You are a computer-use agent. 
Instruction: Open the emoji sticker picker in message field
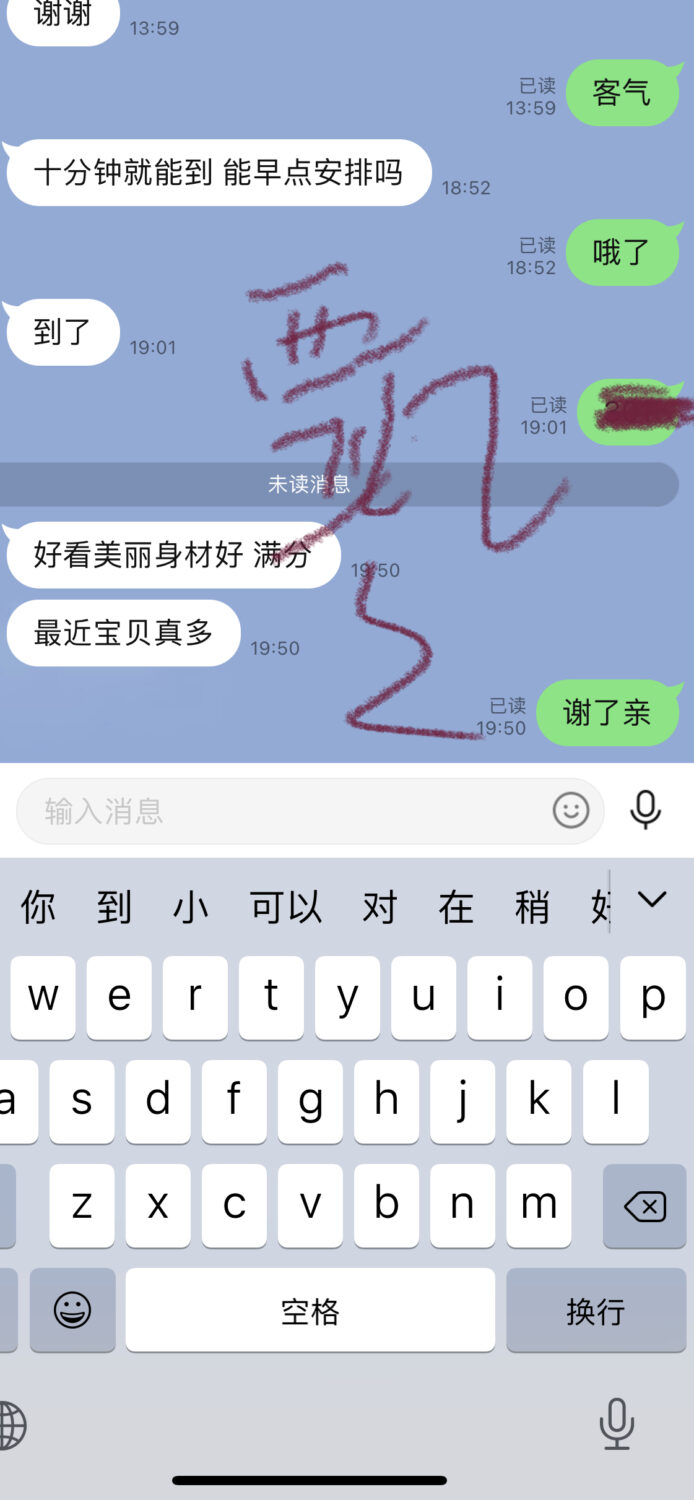pyautogui.click(x=571, y=810)
